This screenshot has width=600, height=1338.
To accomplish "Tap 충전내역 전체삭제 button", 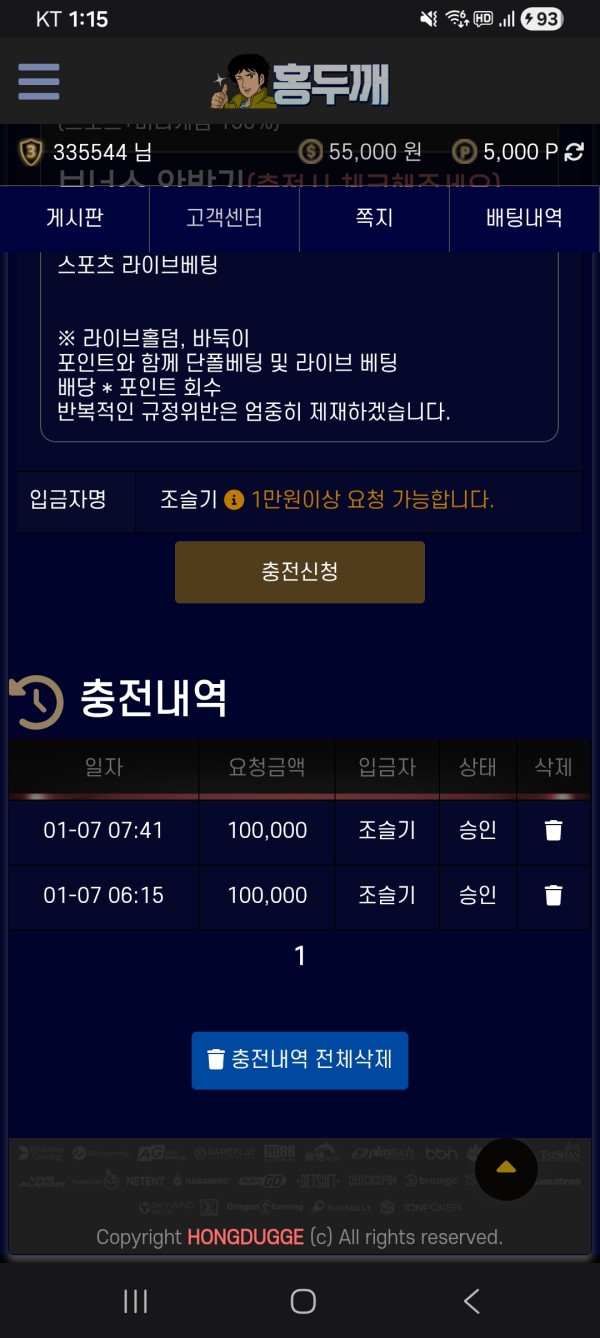I will 300,1060.
